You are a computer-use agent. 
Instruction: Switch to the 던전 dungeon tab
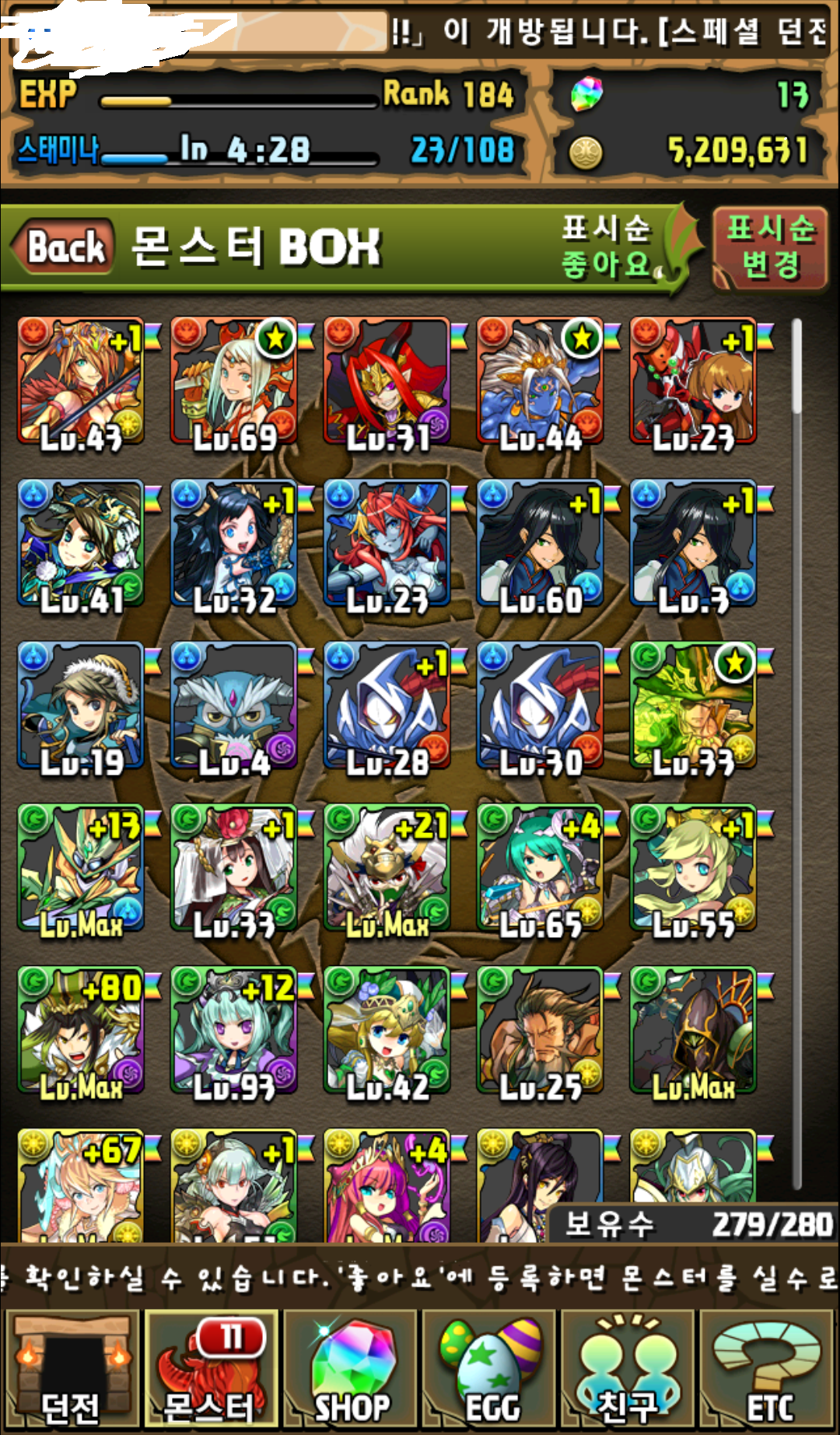coord(70,1370)
